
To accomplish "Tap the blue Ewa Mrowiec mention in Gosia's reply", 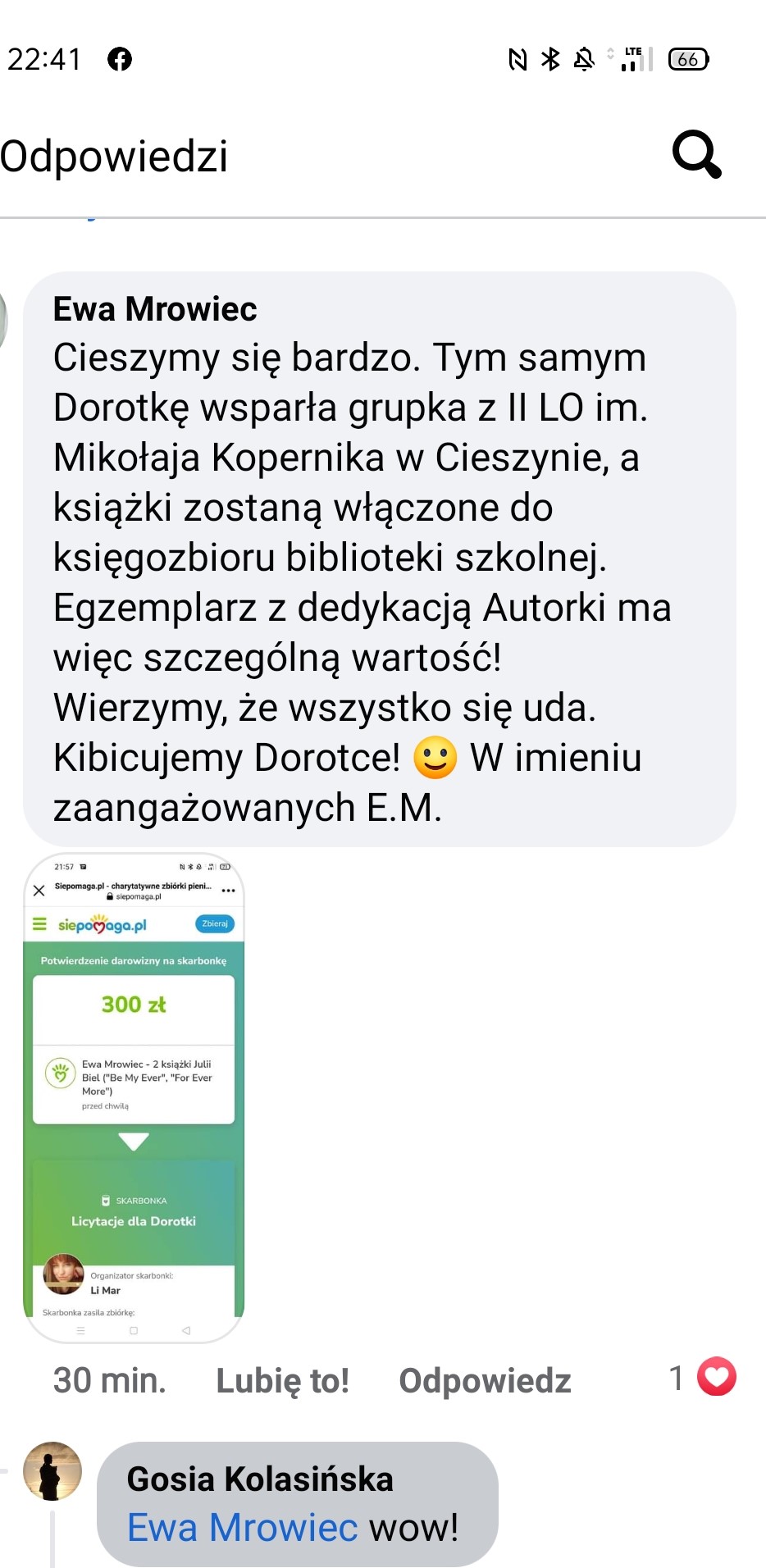I will click(x=243, y=1527).
